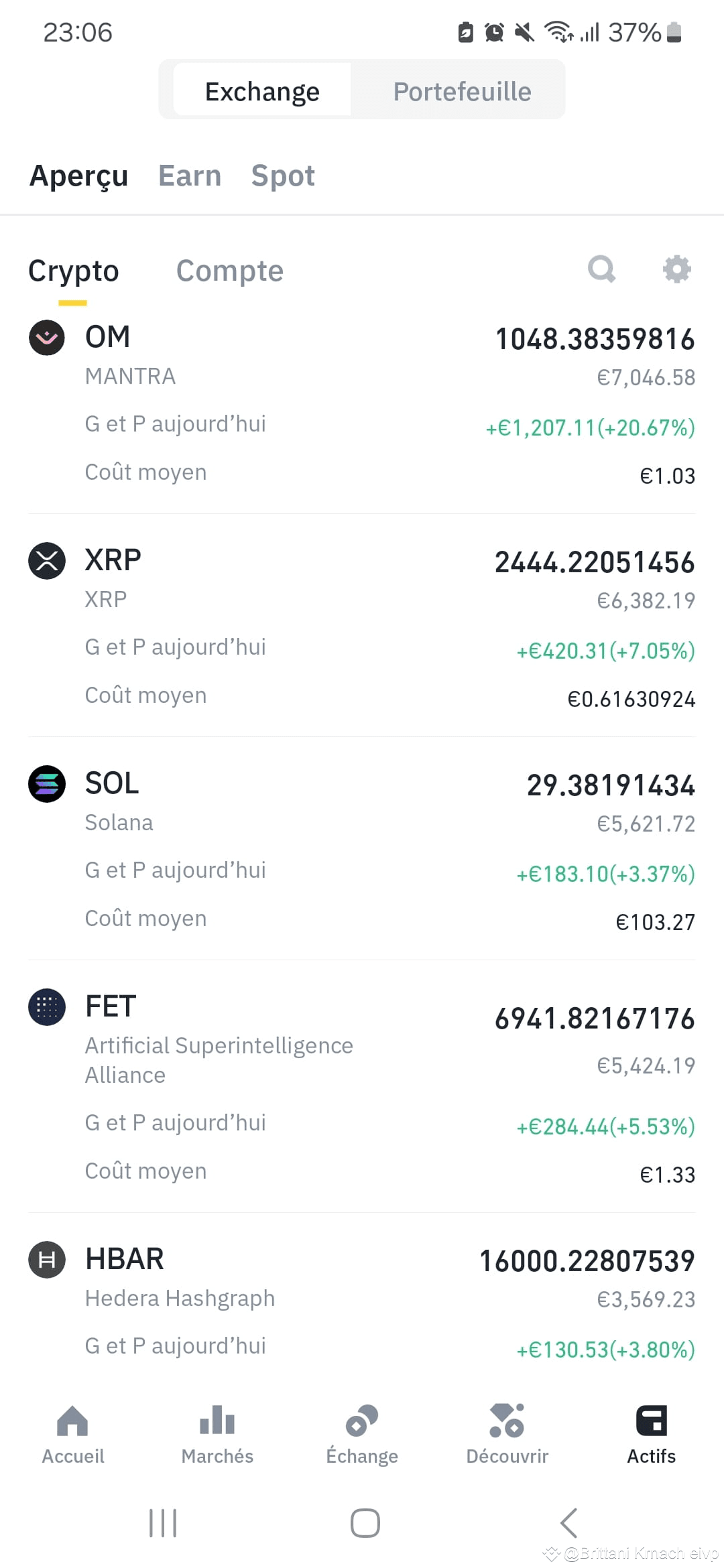Screen dimensions: 724x1568
Task: Open the portfolio settings gear
Action: pos(677,269)
